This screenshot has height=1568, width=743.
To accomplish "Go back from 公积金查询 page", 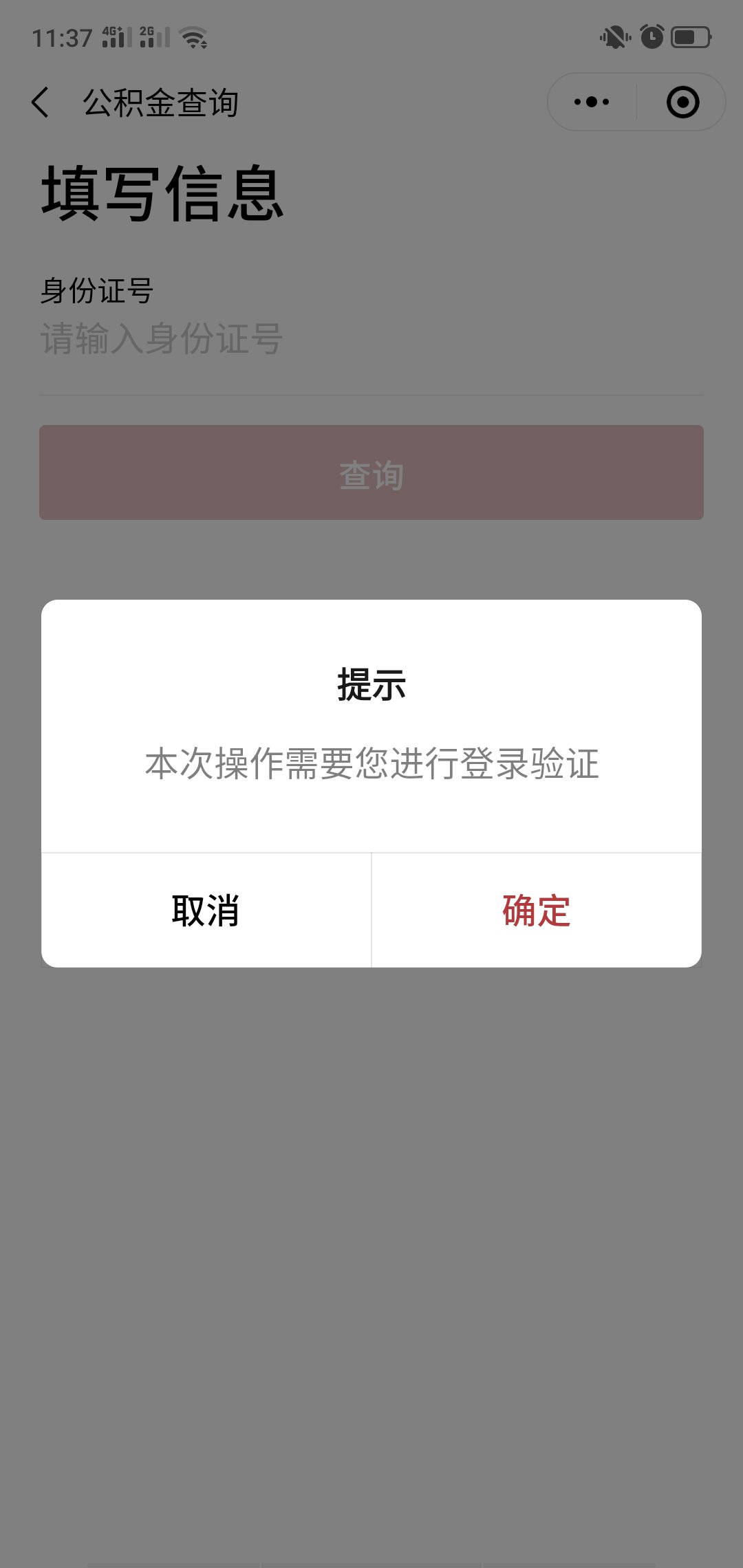I will pos(41,102).
